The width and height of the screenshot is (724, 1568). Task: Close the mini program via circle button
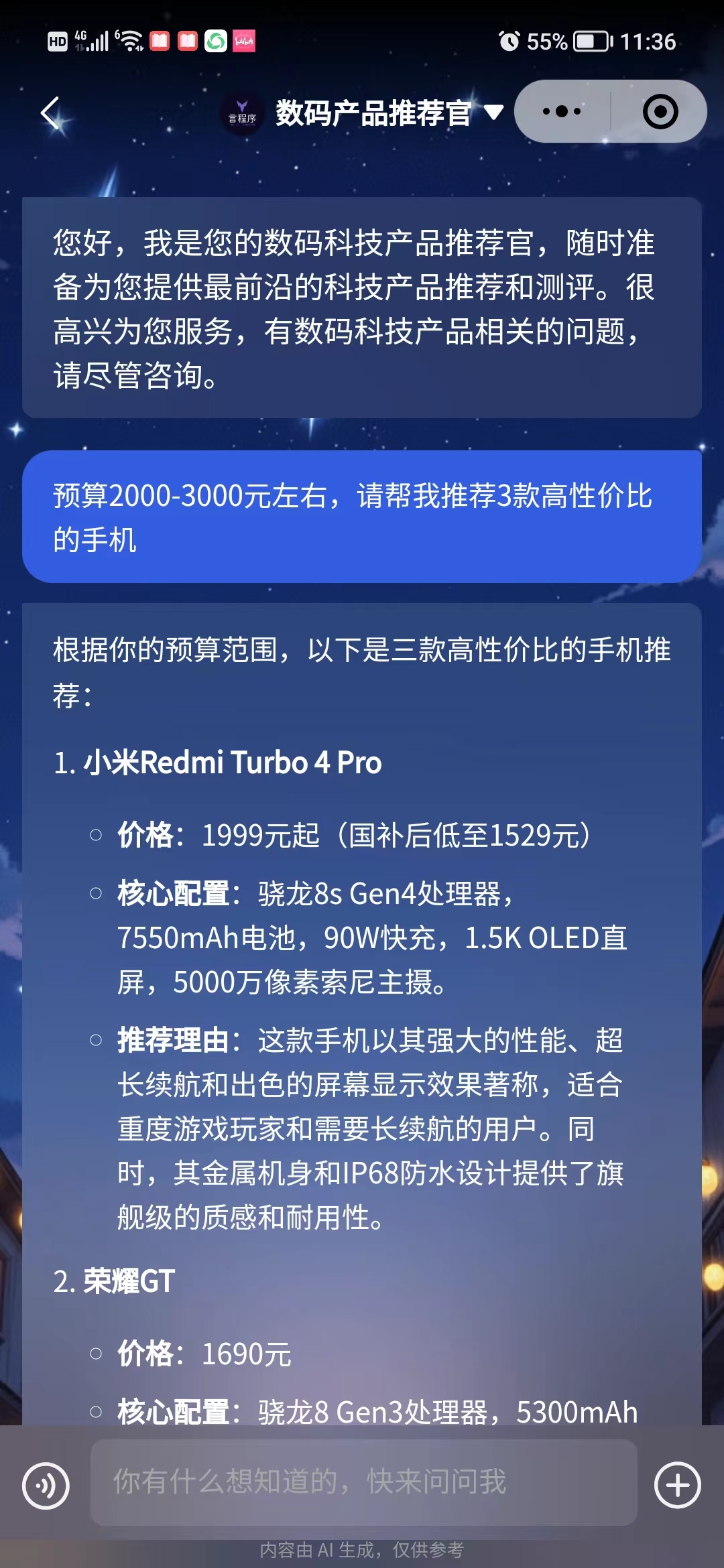coord(660,111)
